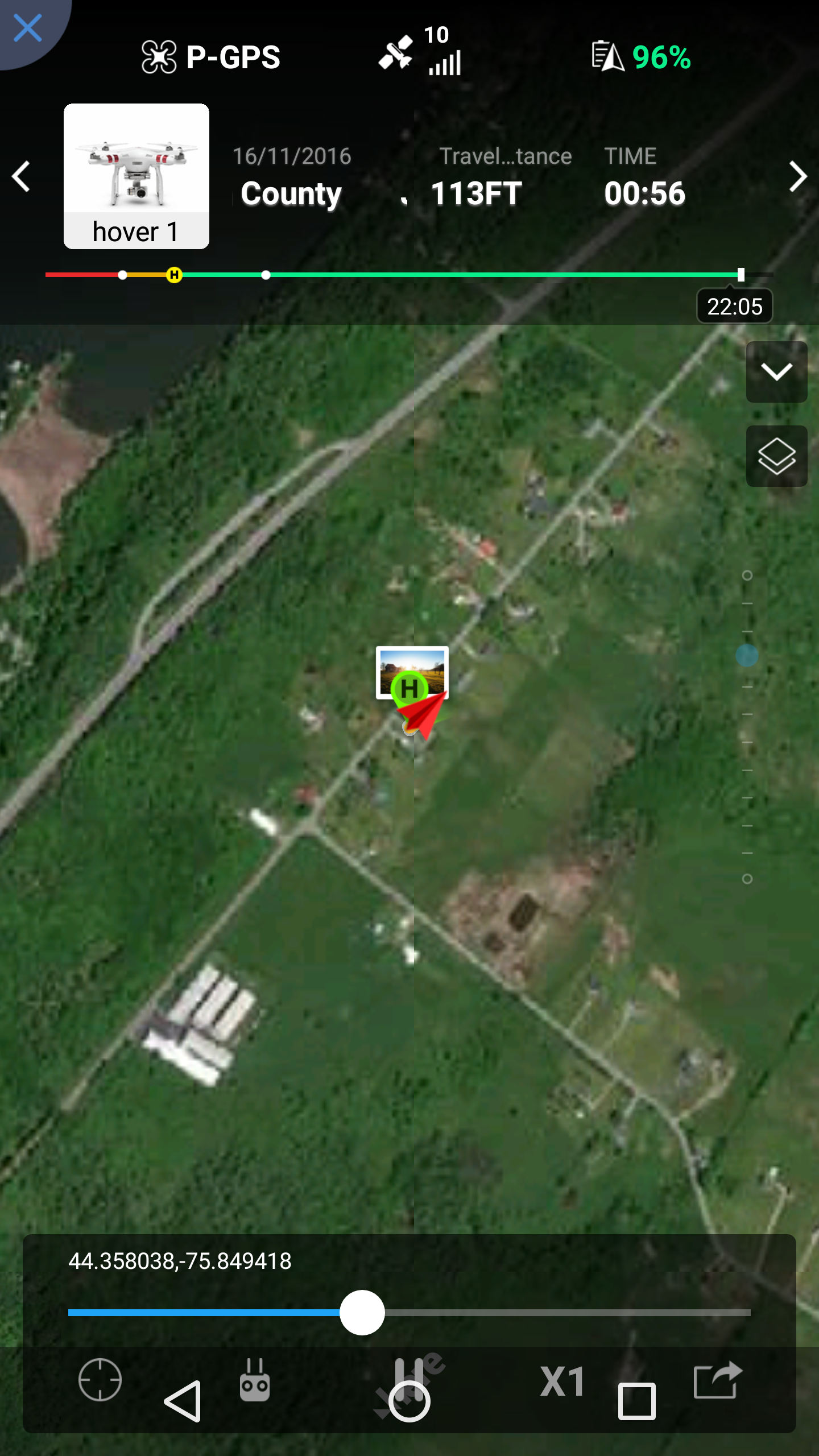Viewport: 819px width, 1456px height.
Task: Tap the system back button
Action: point(183,1401)
